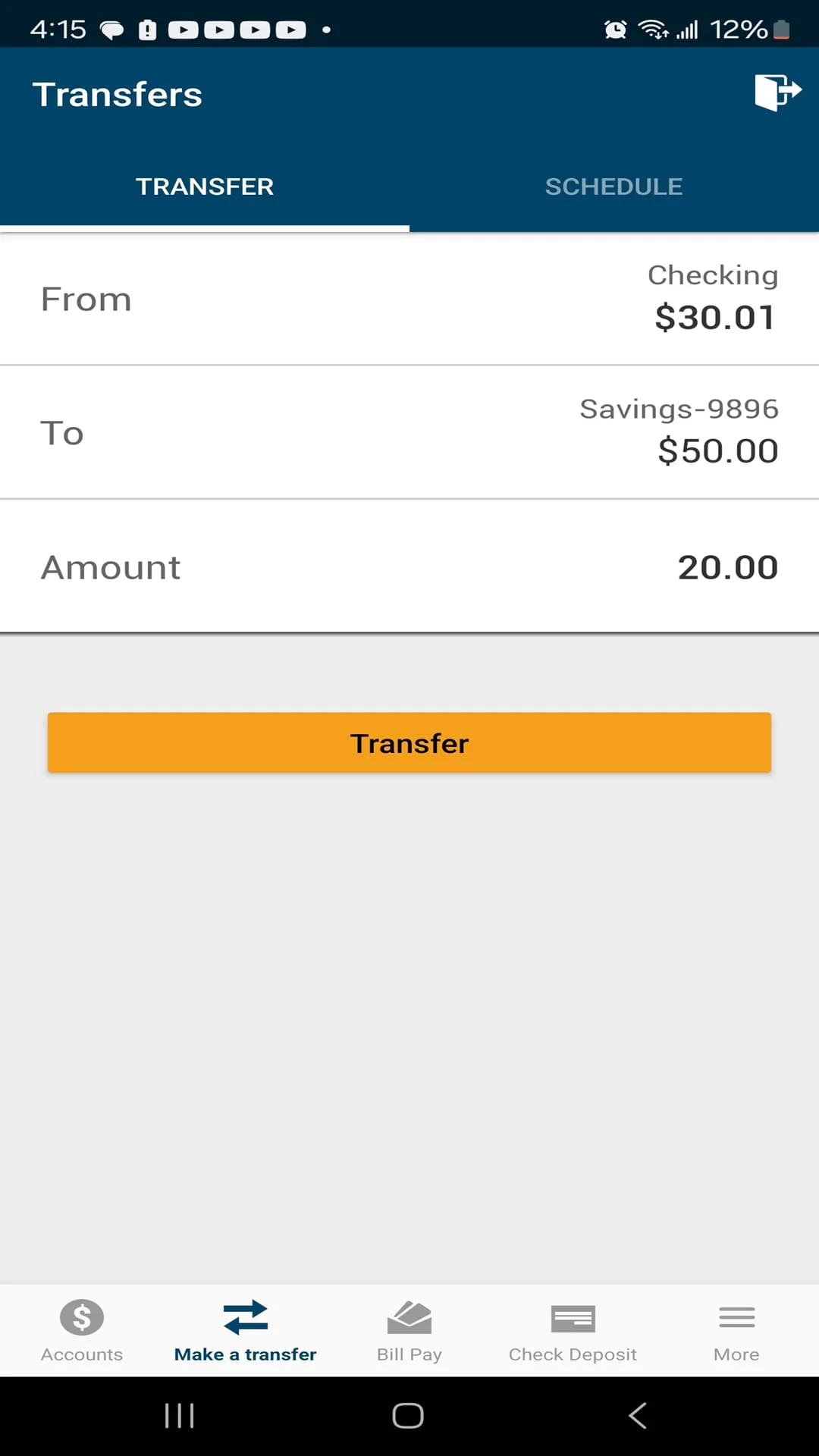Open Bill Pay via its envelope icon
The height and width of the screenshot is (1456, 819).
click(x=409, y=1317)
